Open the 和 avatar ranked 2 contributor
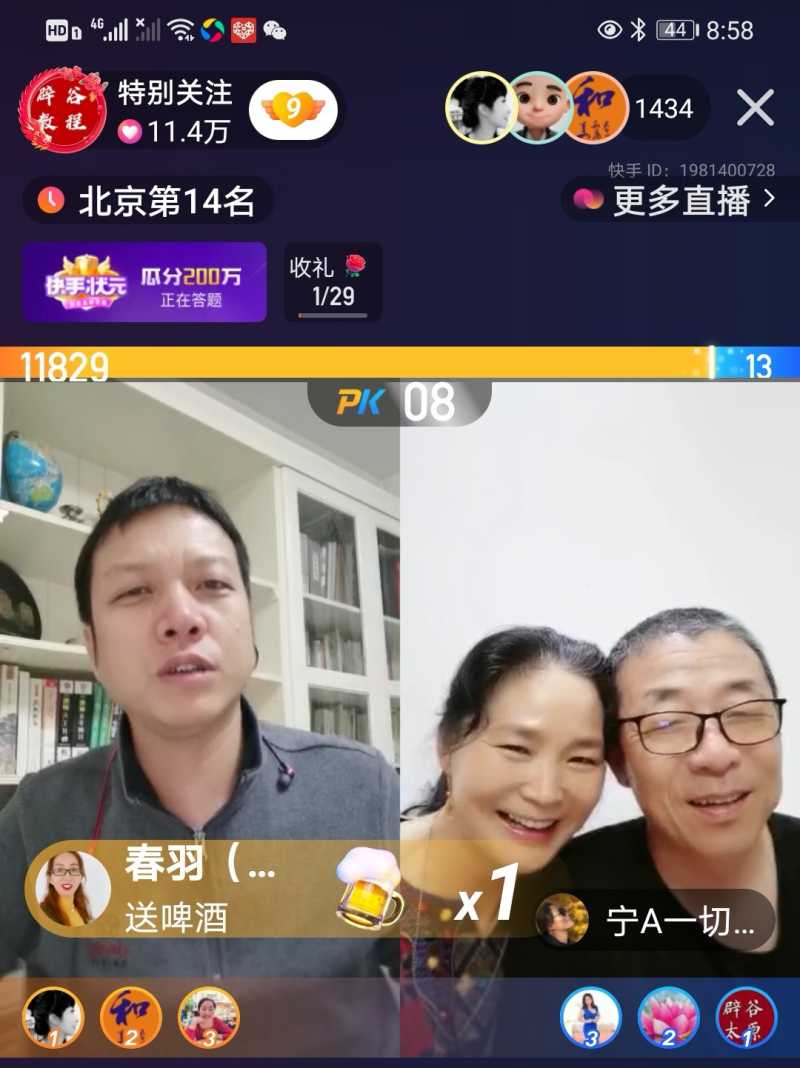The width and height of the screenshot is (800, 1068). [x=131, y=1017]
